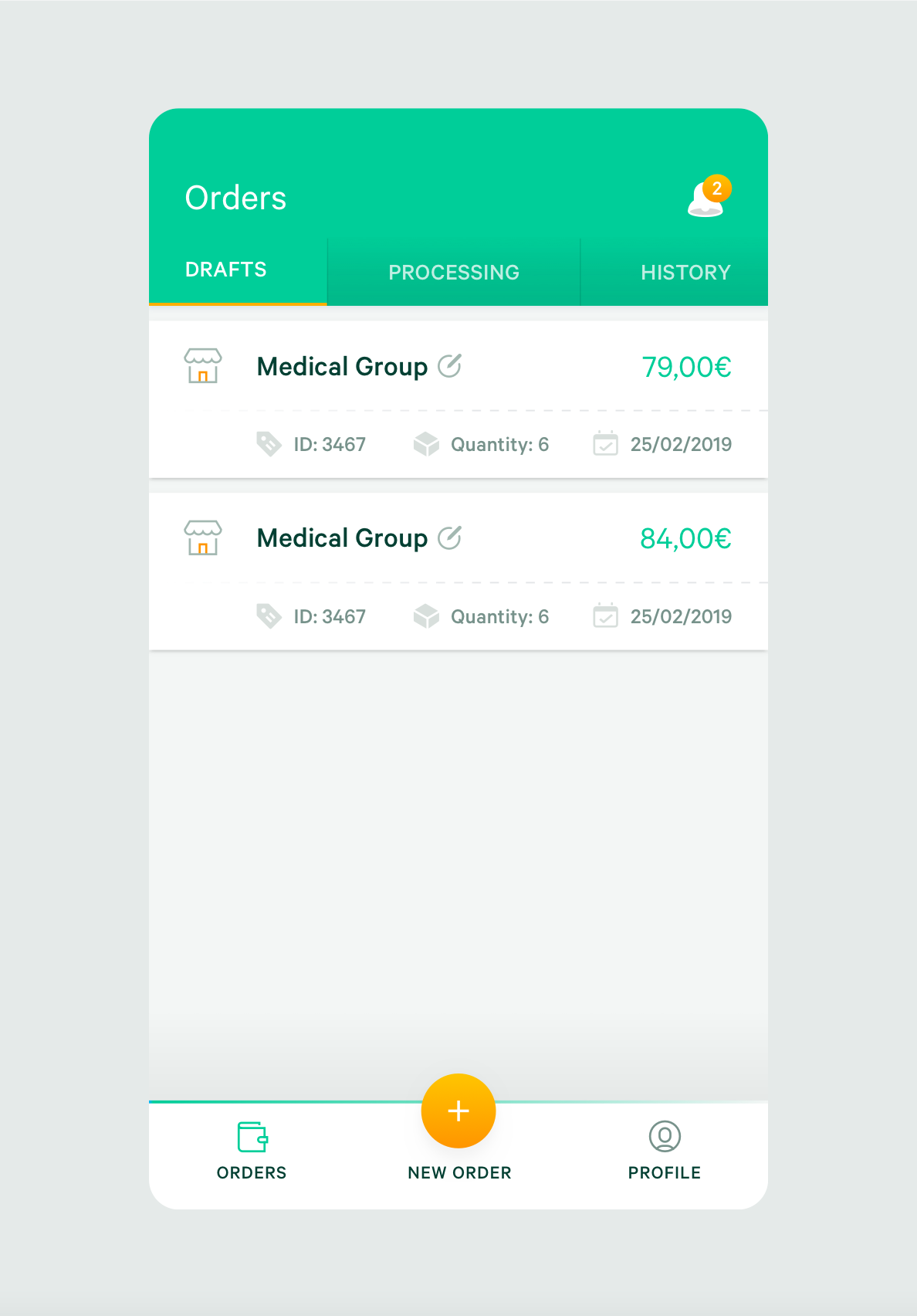
Task: Open the 84,00€ Medical Group order
Action: click(342, 538)
